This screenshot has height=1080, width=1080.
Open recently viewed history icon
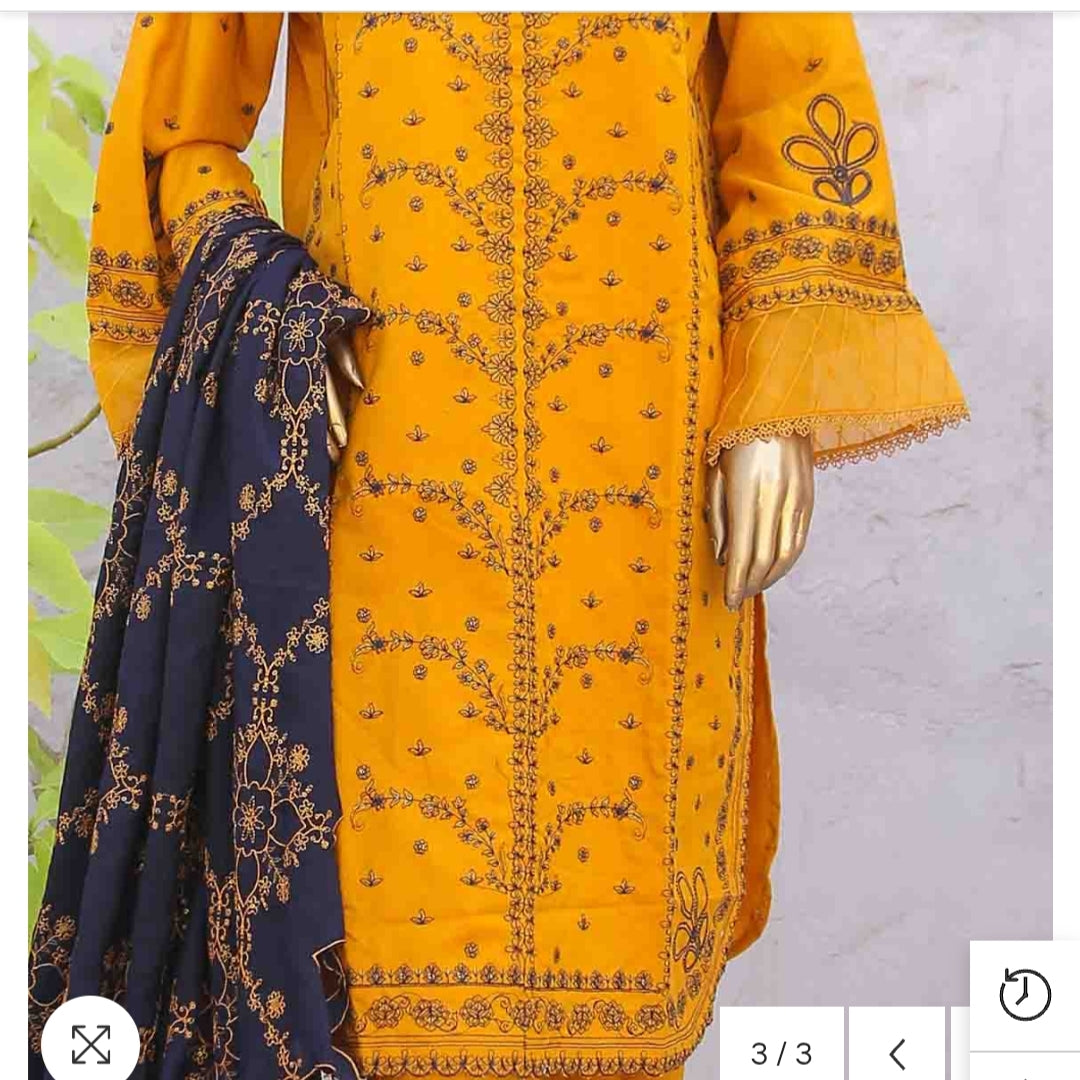point(1025,995)
